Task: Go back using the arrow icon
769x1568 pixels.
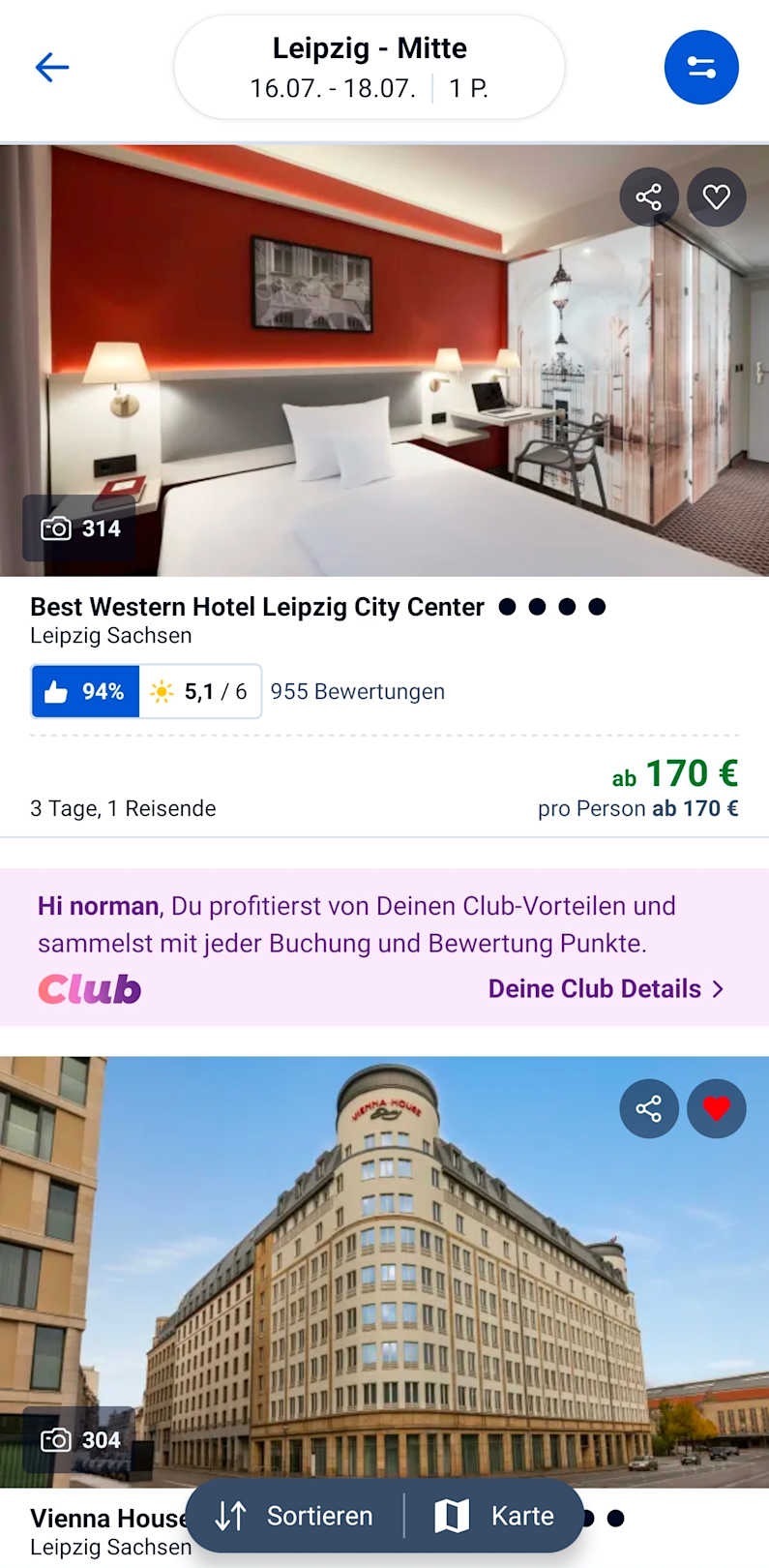Action: (x=52, y=67)
